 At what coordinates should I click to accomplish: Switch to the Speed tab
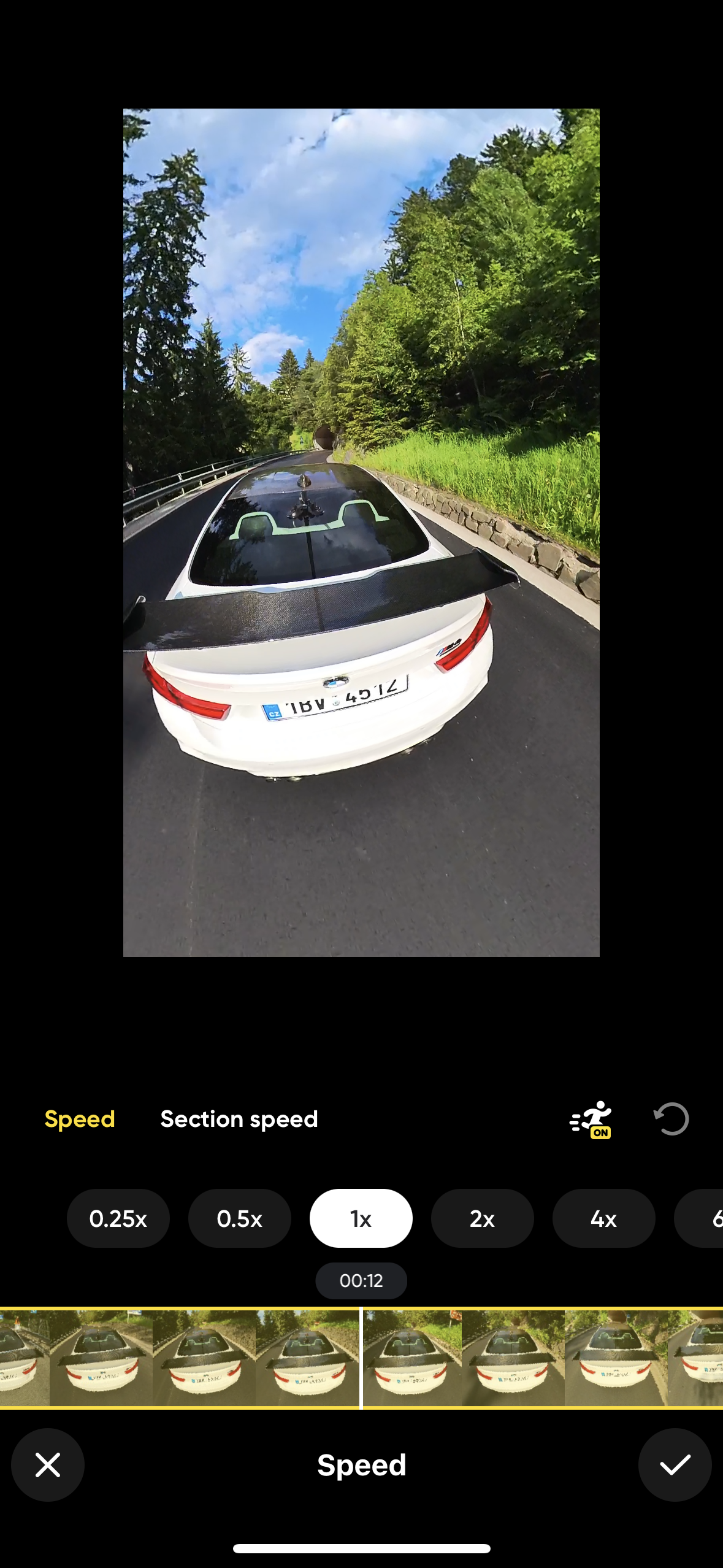(80, 1119)
